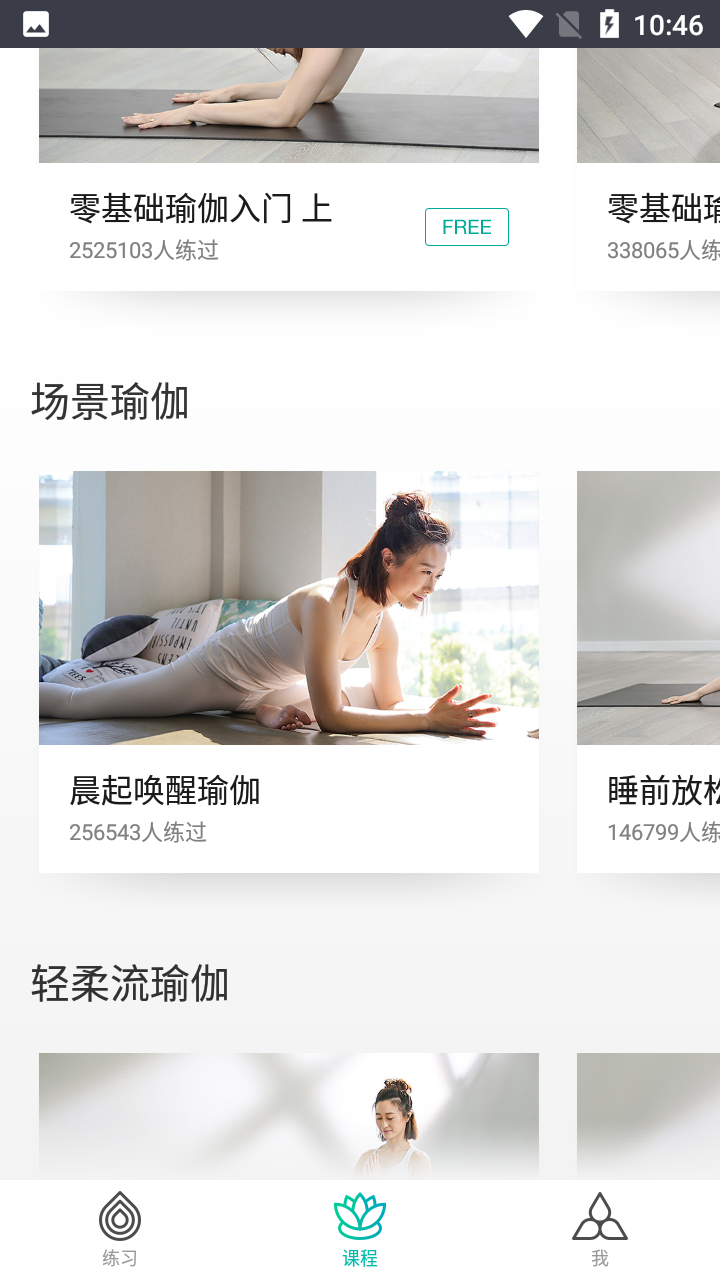Open the 睡前放松 course card
This screenshot has height=1280, width=720.
[x=648, y=670]
